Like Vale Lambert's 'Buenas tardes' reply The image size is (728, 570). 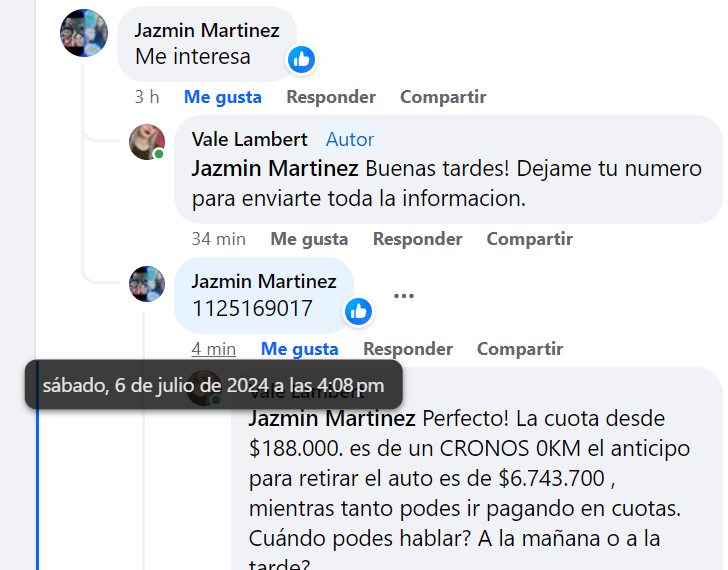[x=309, y=239]
